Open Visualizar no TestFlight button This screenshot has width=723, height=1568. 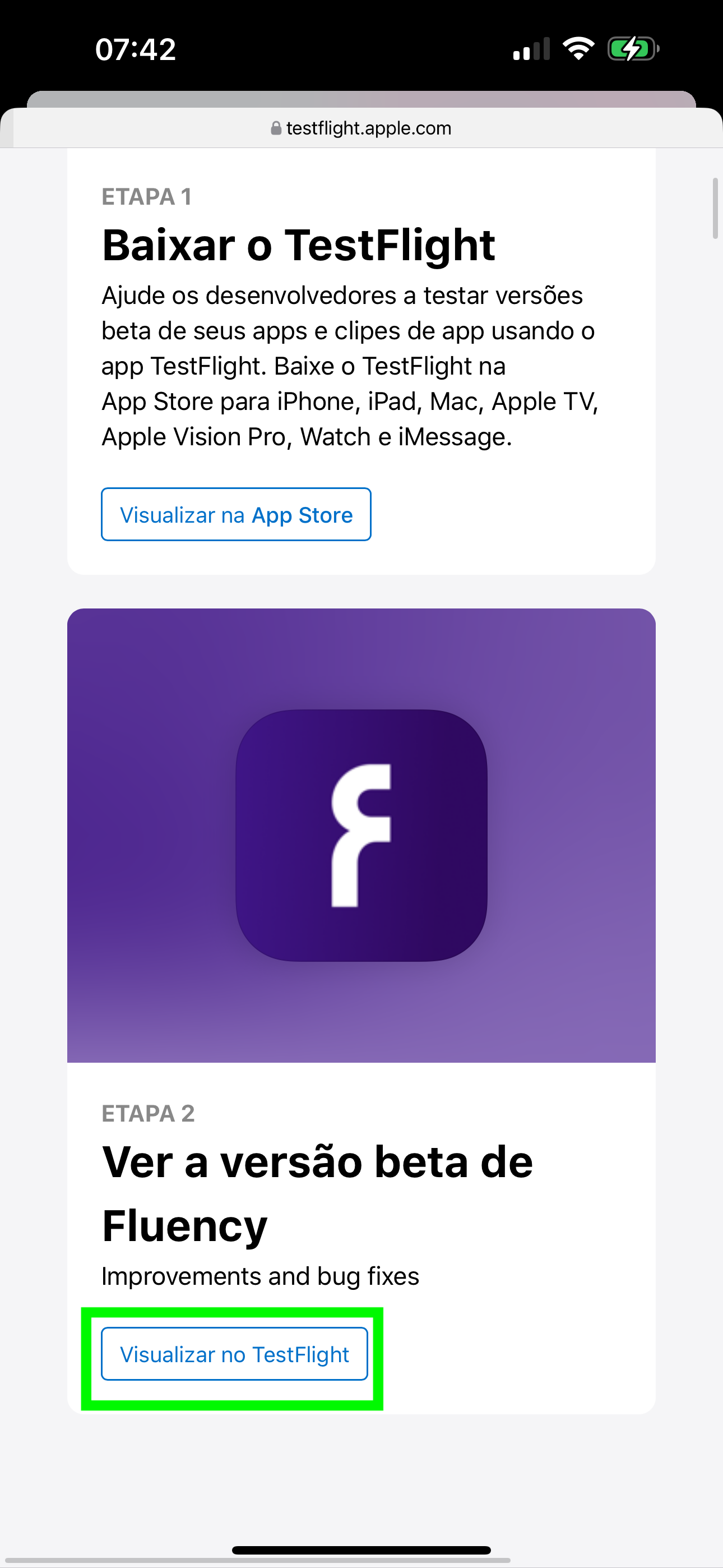[234, 1354]
